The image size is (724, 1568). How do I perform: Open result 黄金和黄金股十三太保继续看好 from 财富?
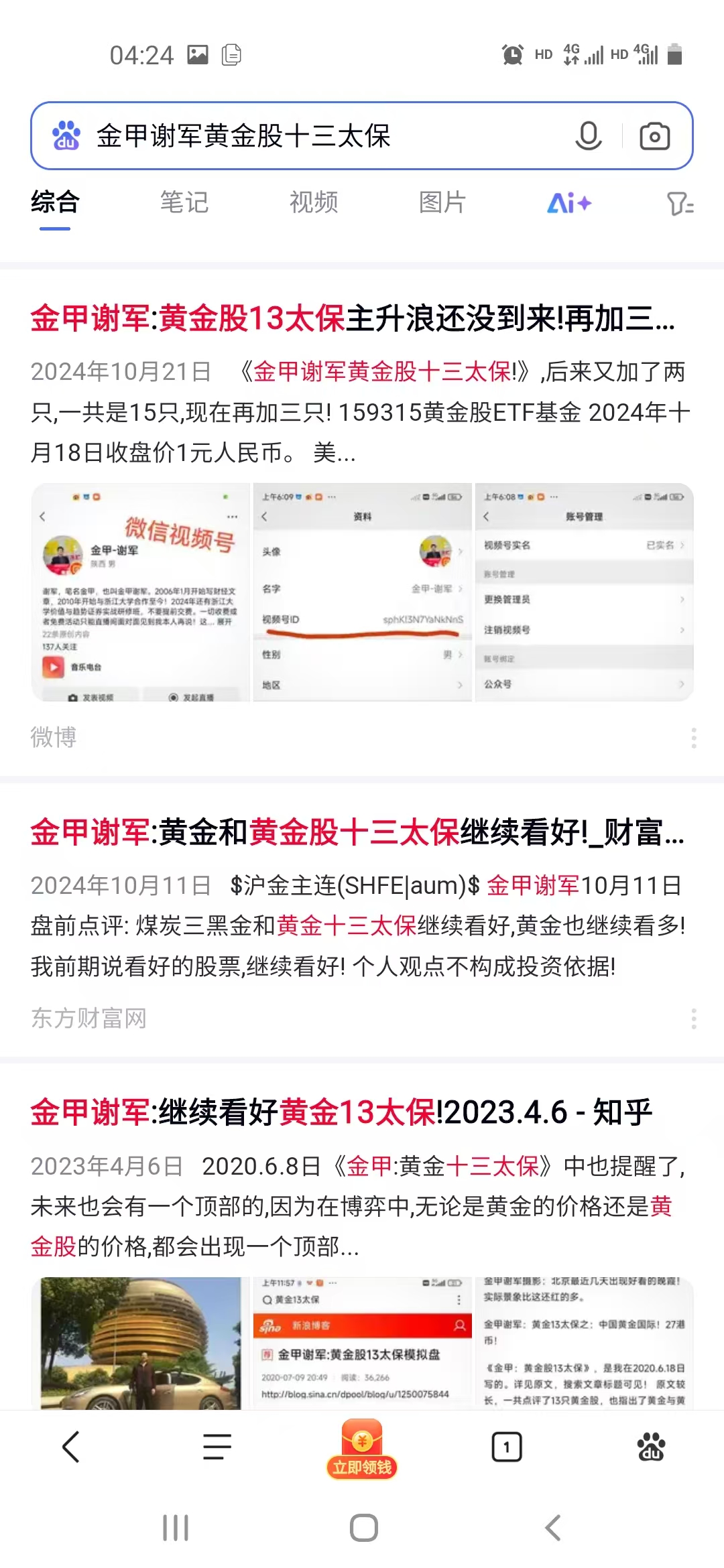click(357, 832)
